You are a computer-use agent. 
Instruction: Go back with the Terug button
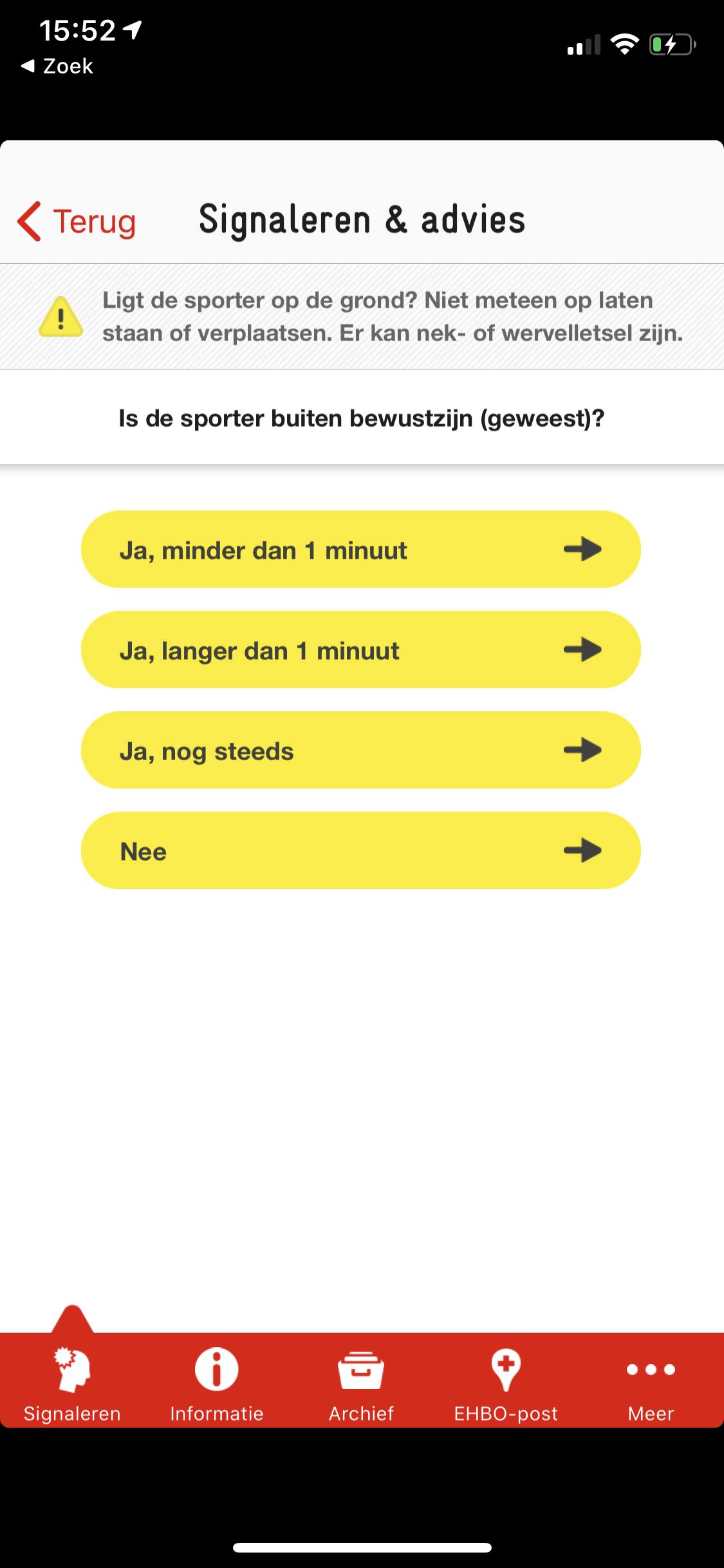point(77,221)
